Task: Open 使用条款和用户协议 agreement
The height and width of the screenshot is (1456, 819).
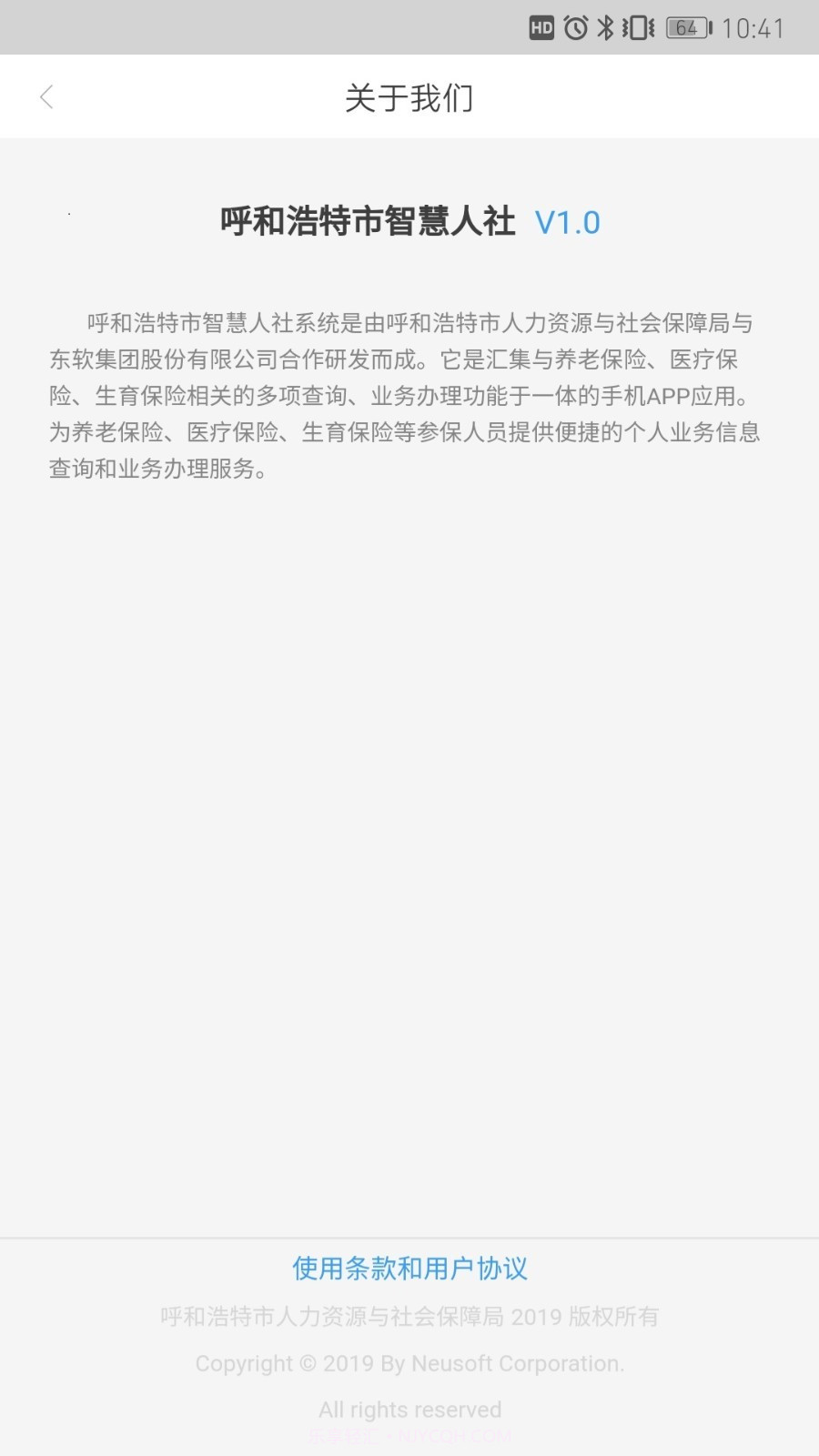Action: pyautogui.click(x=409, y=1267)
